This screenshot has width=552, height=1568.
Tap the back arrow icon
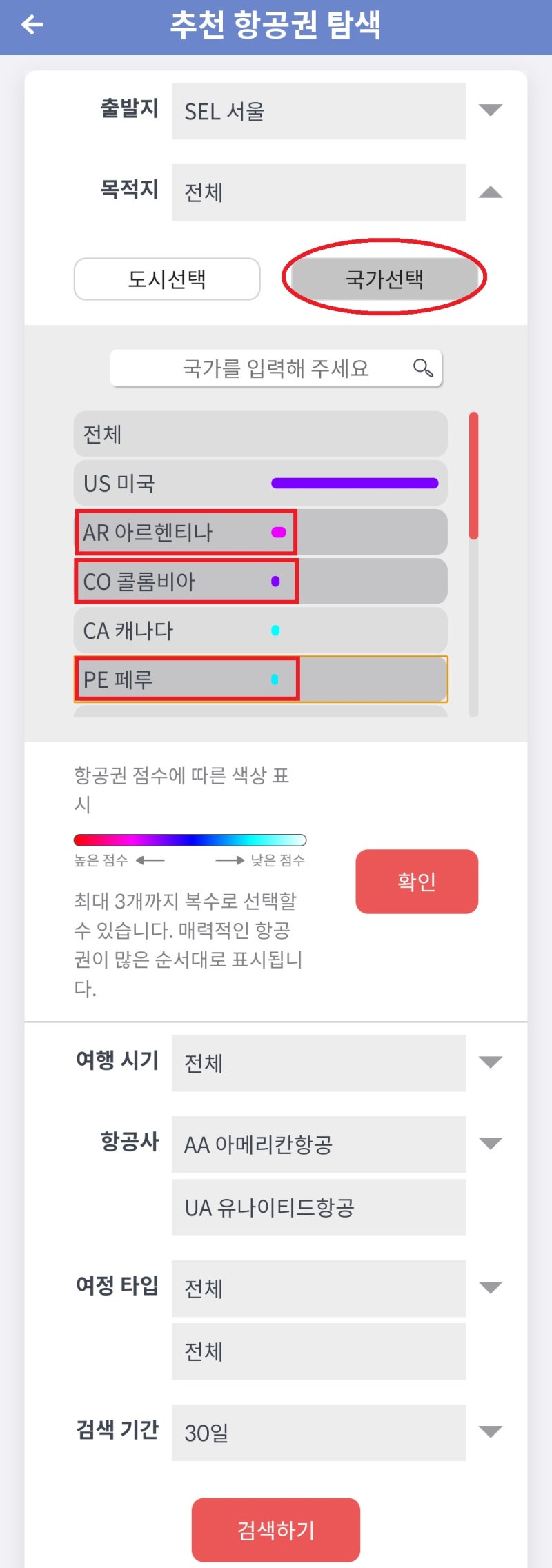point(31,26)
